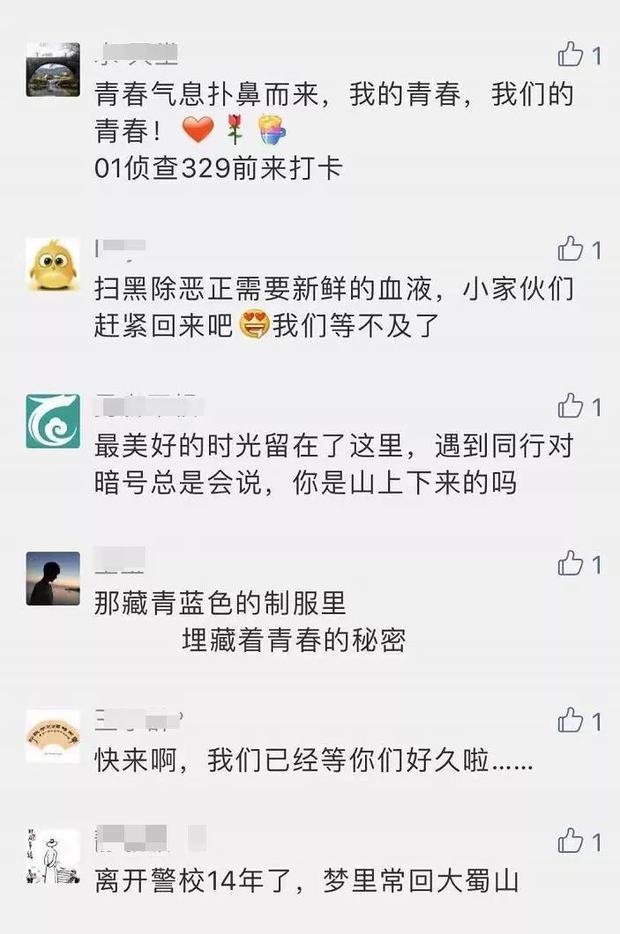Open the bridge photo avatar's profile

[x=52, y=69]
